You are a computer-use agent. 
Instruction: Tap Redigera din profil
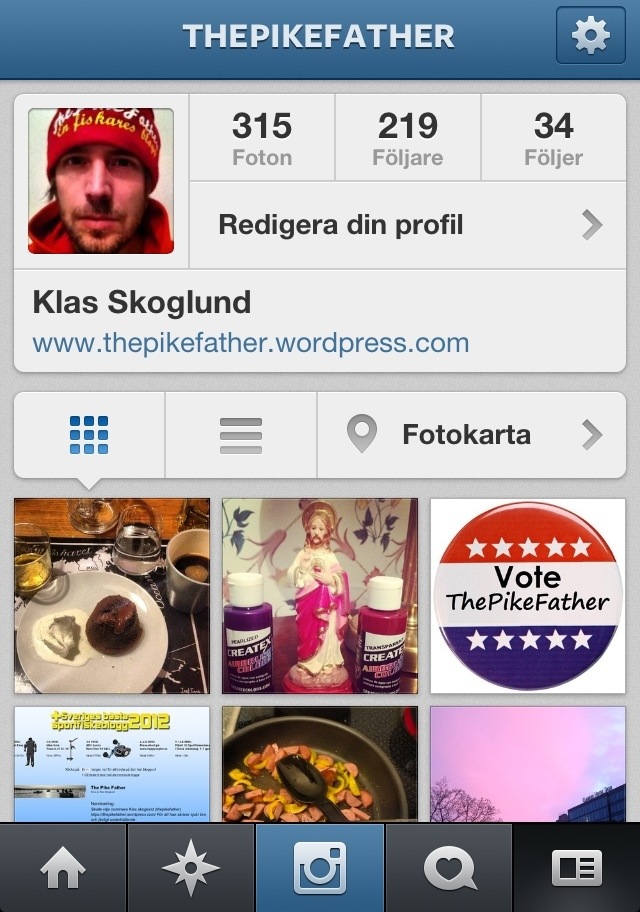point(408,225)
